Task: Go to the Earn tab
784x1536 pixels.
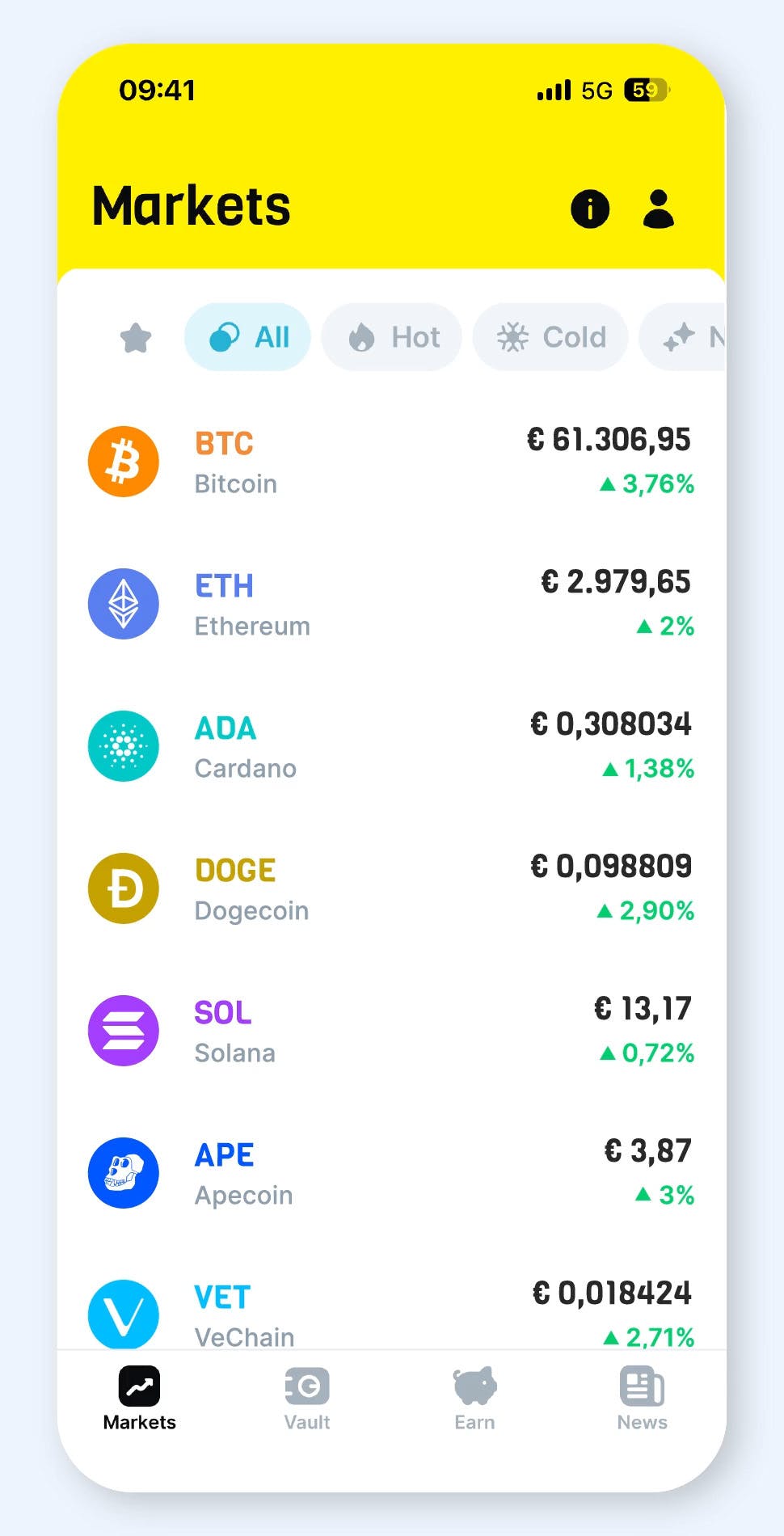Action: click(x=474, y=1399)
